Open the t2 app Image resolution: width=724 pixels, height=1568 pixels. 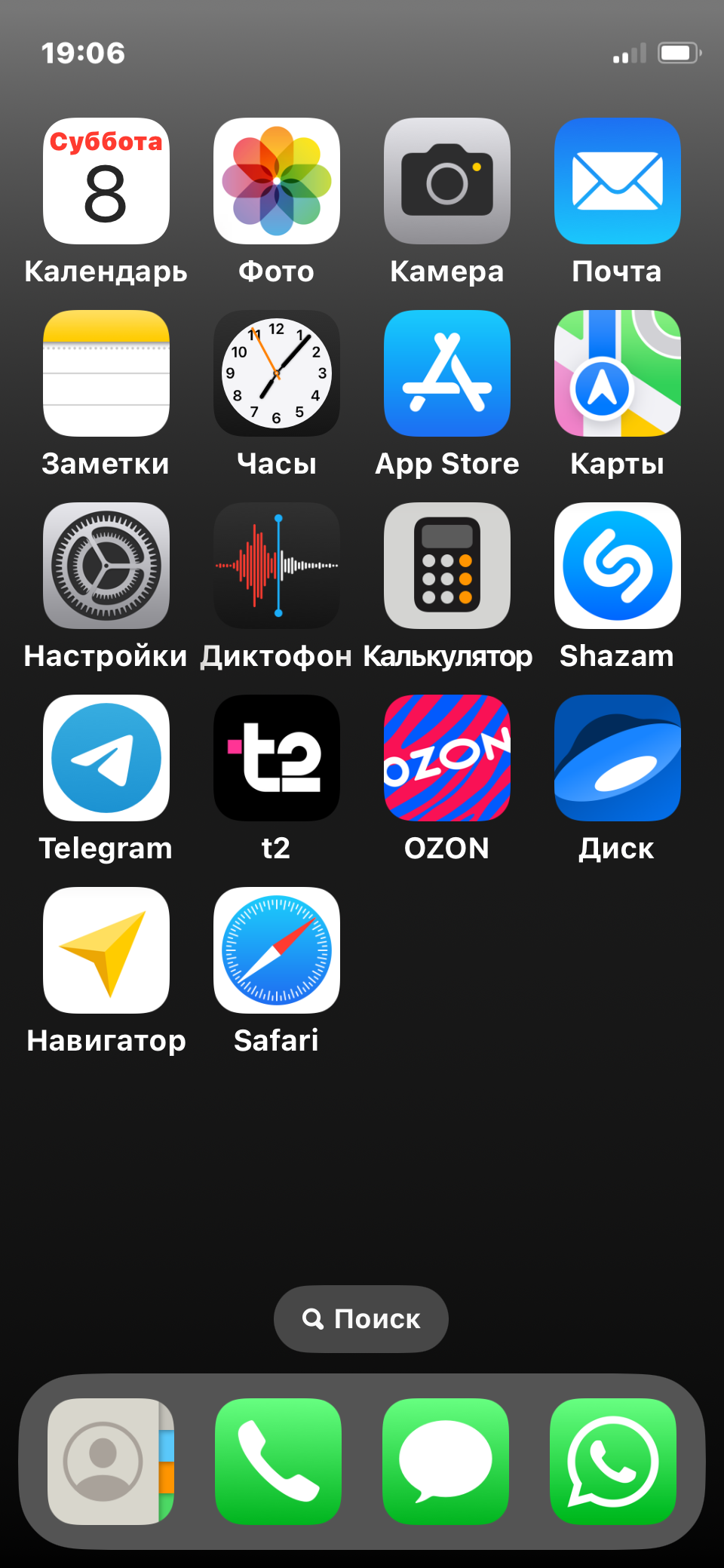(x=277, y=758)
